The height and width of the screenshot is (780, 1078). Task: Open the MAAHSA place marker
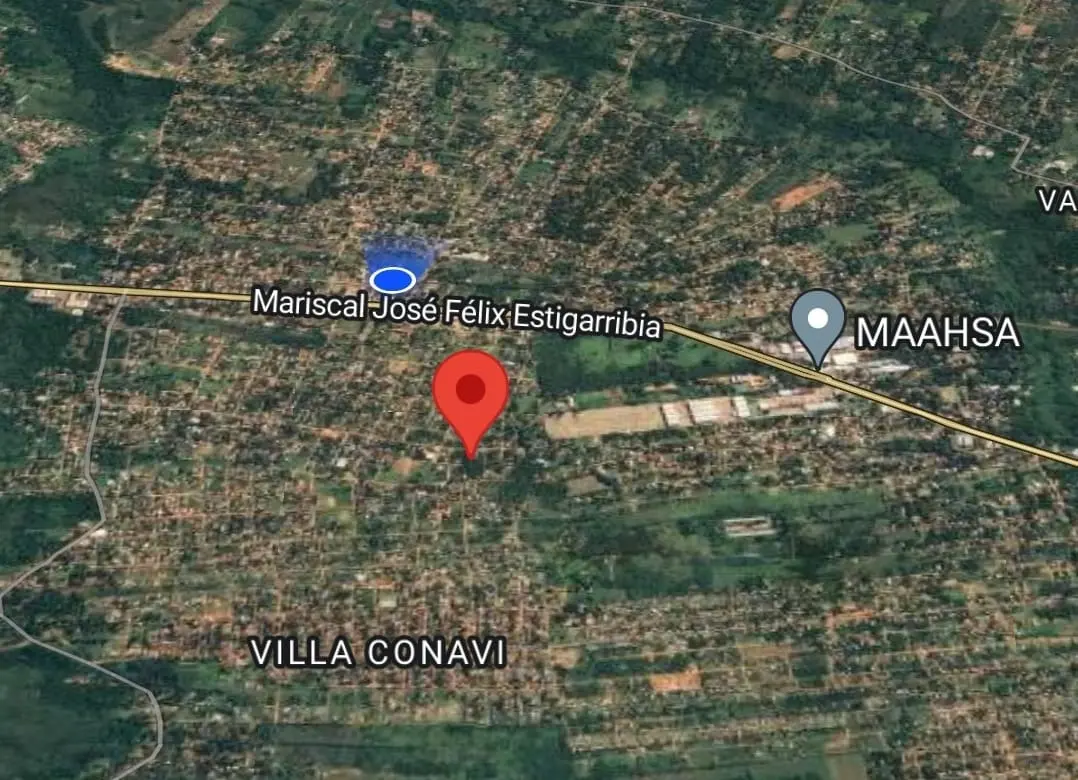(818, 323)
